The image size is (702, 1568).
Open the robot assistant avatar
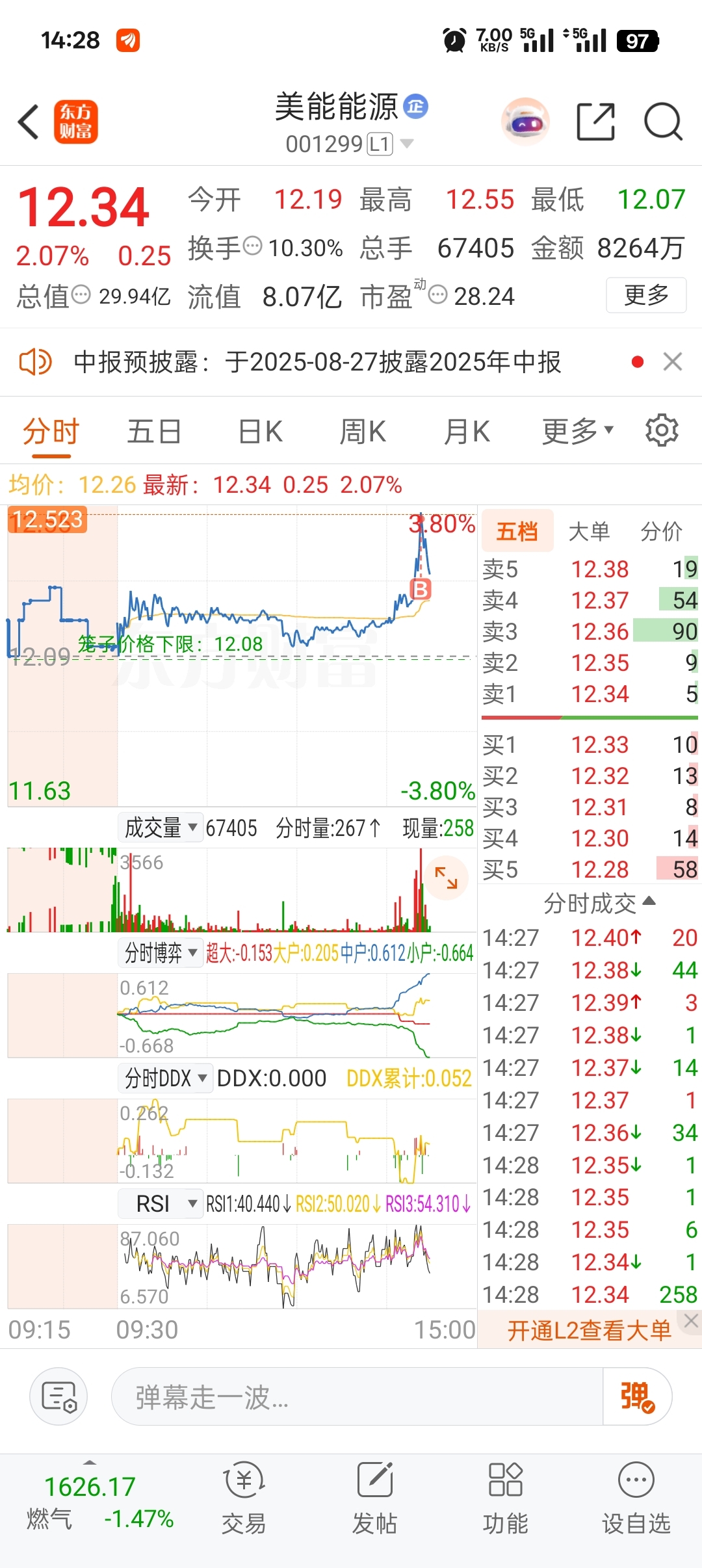(x=525, y=122)
